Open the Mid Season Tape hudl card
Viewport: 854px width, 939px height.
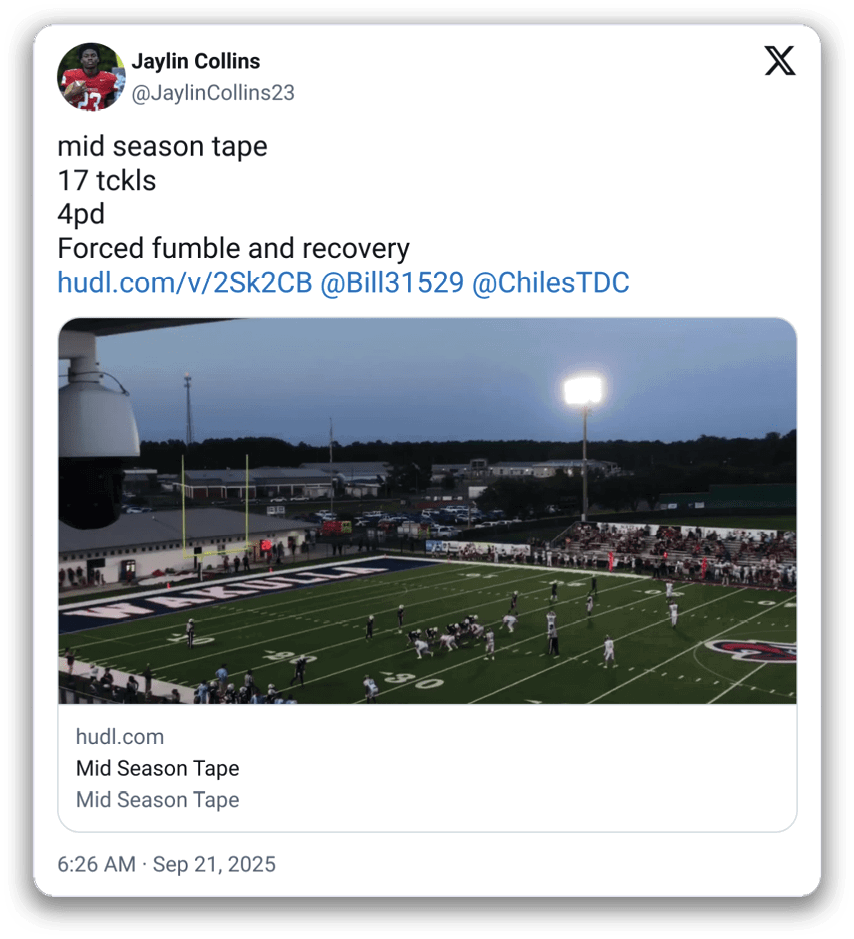click(x=427, y=768)
